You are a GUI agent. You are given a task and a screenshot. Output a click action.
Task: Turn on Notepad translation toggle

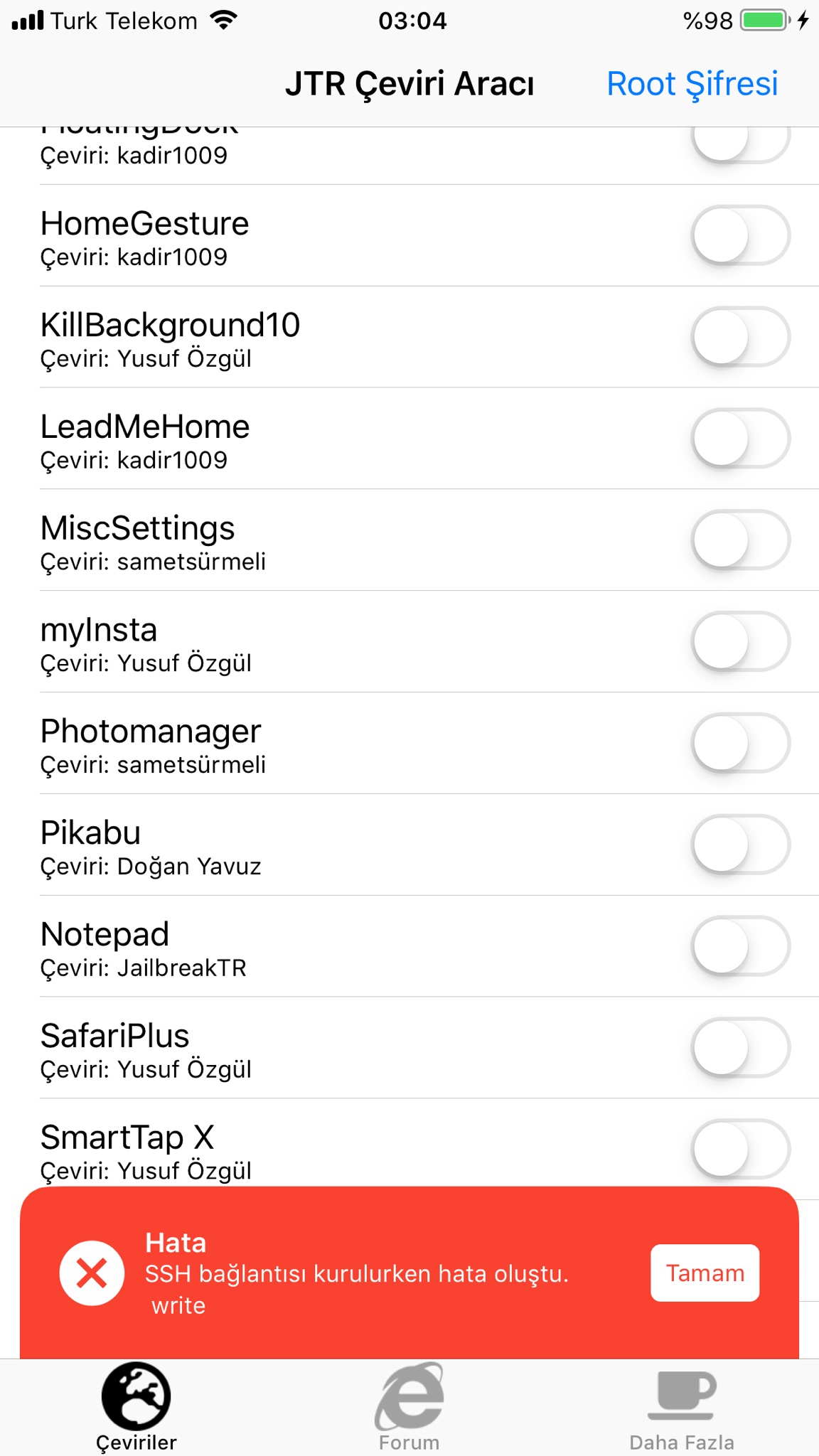pyautogui.click(x=740, y=946)
